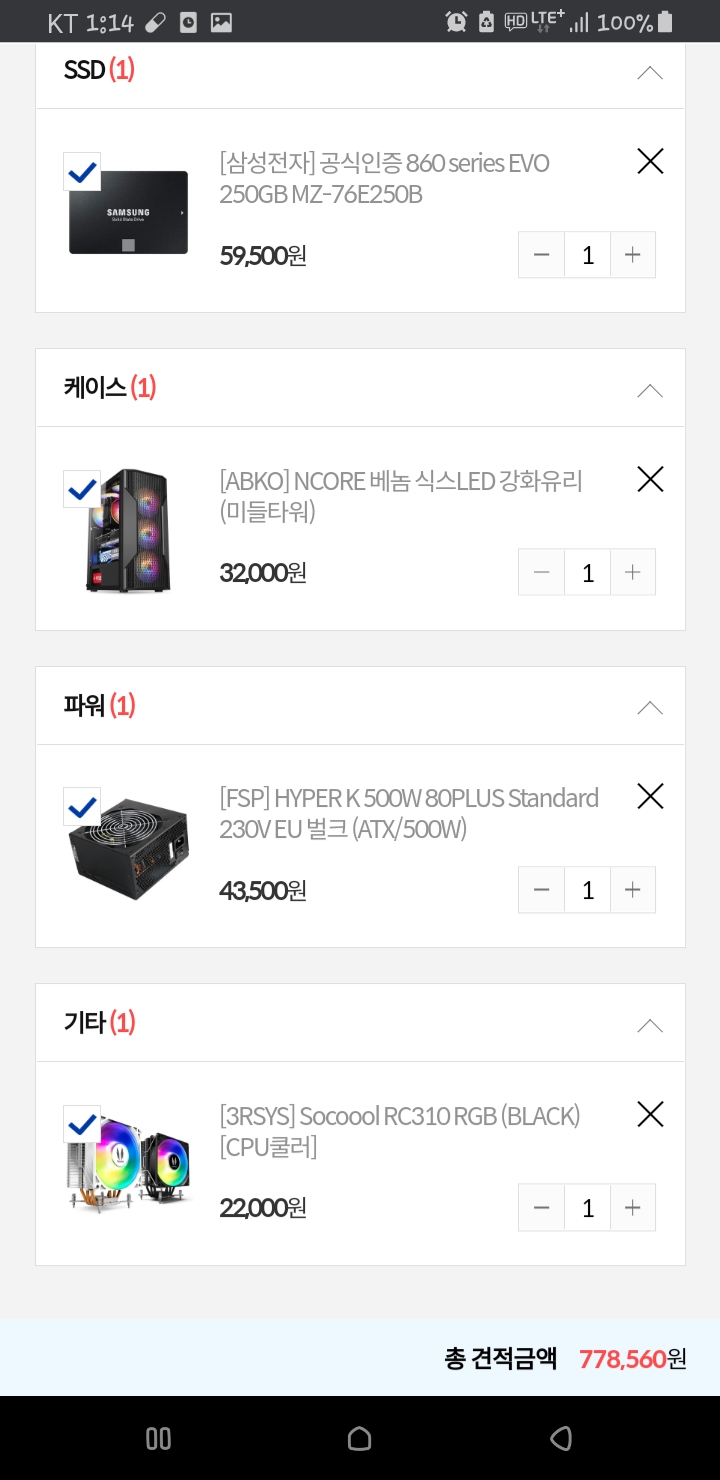The height and width of the screenshot is (1480, 720).
Task: Collapse the 기타 section
Action: (649, 1025)
